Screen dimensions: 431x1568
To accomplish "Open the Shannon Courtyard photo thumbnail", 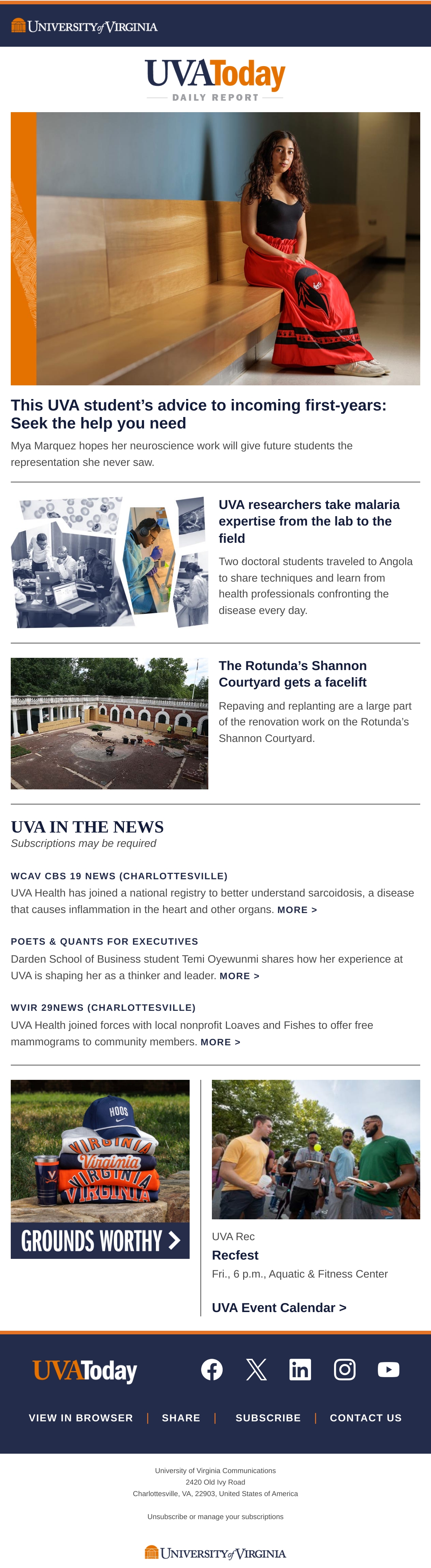I will 110,723.
